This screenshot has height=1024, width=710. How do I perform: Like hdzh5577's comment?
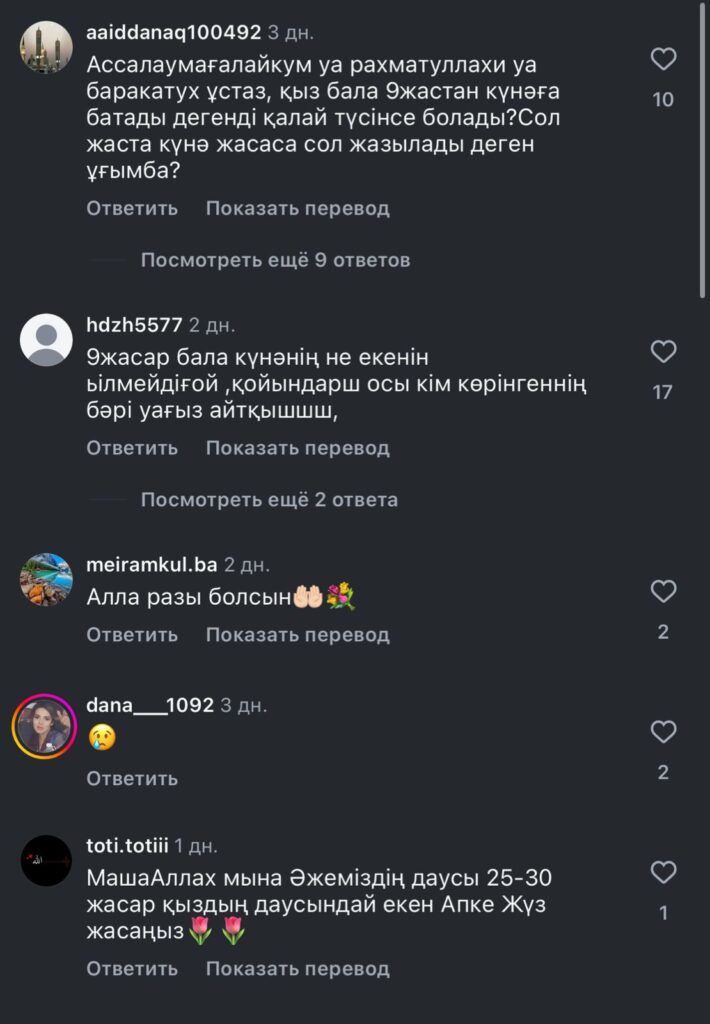click(x=663, y=352)
